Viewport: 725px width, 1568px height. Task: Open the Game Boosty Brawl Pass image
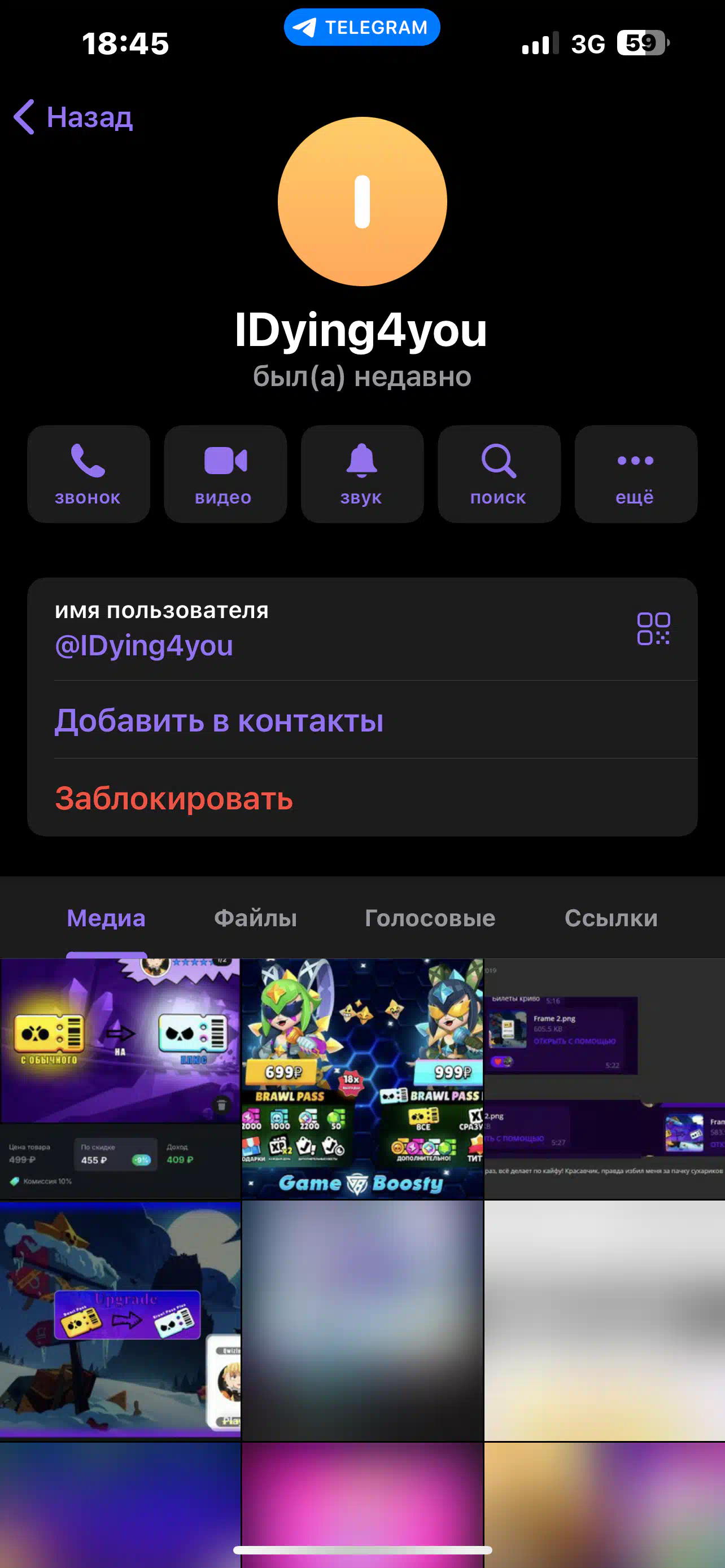pos(362,1079)
